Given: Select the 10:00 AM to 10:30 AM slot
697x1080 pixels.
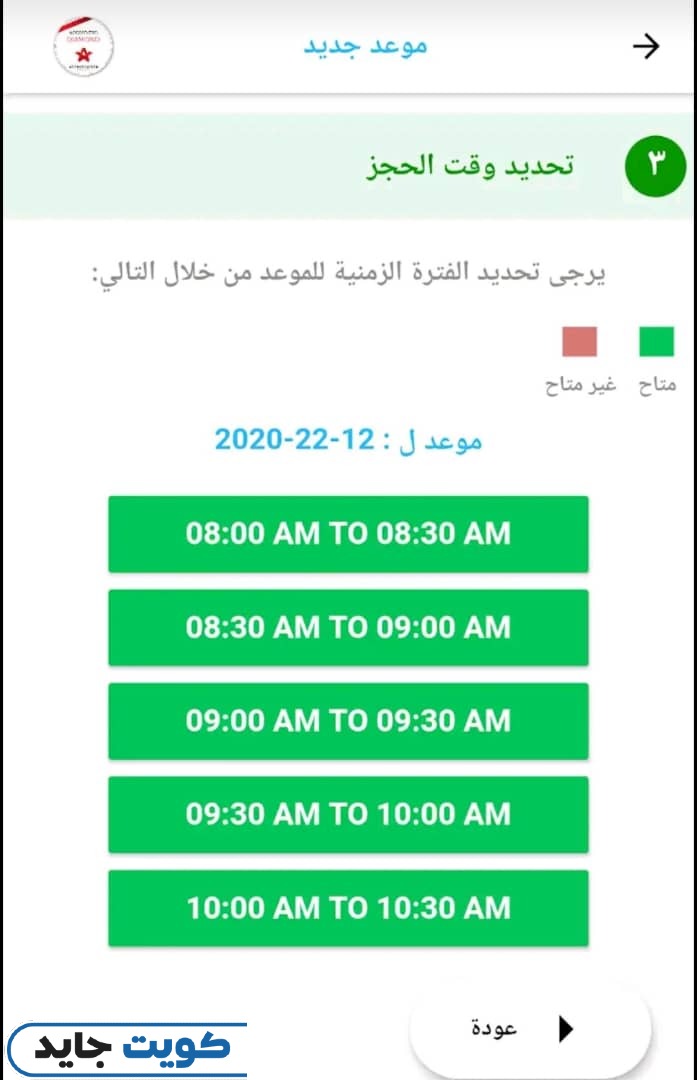Looking at the screenshot, I should (348, 908).
